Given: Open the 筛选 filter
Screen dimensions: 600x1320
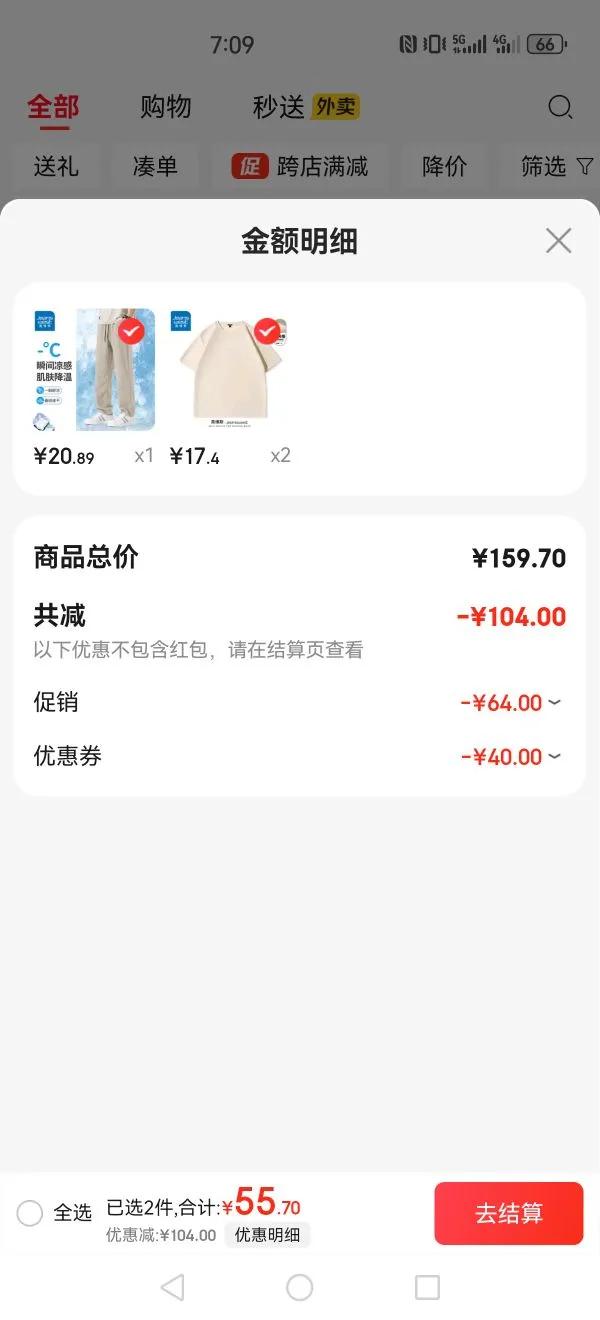Looking at the screenshot, I should pos(556,166).
